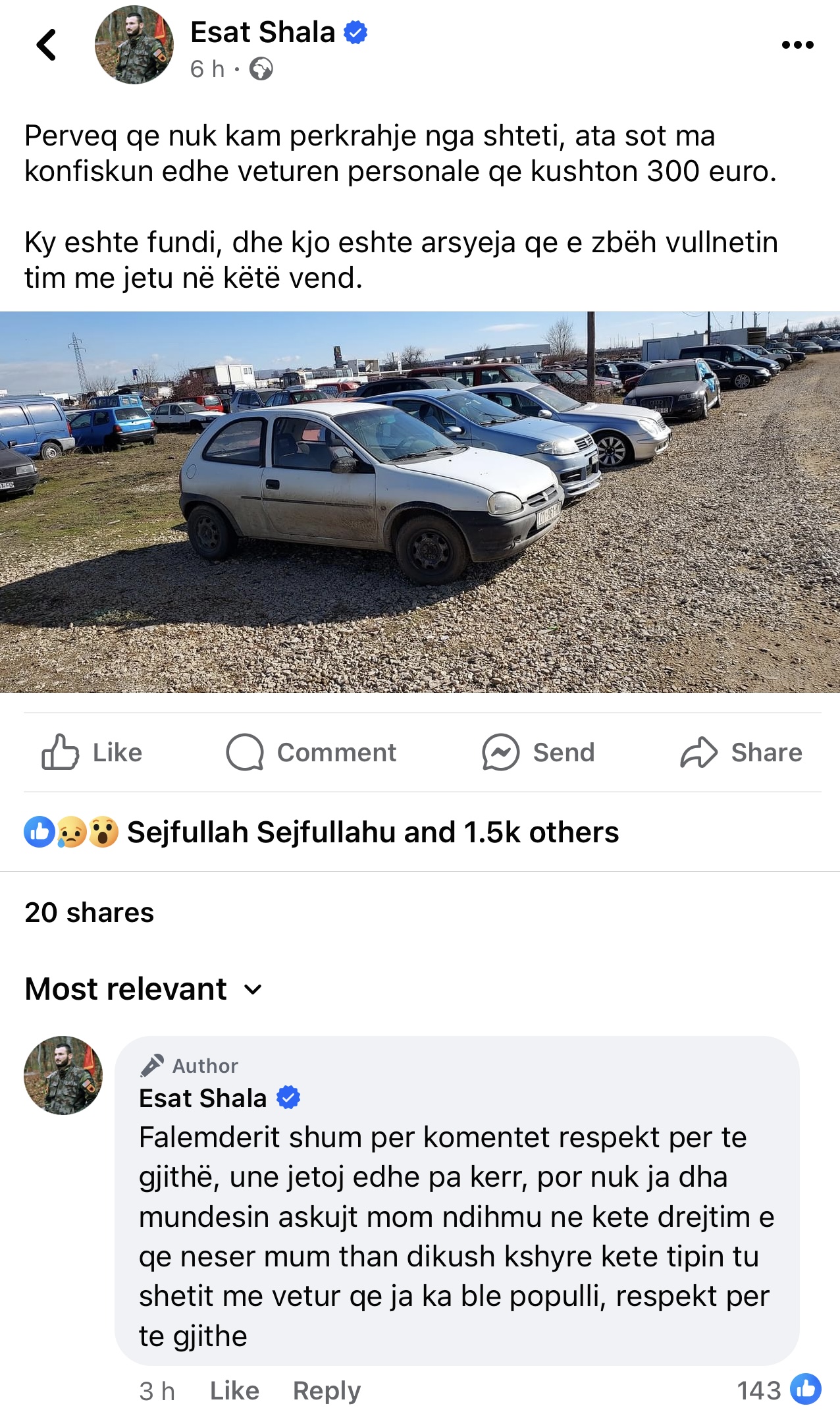View reactions from Sejfullah Sejfullahu and others
Image resolution: width=840 pixels, height=1410 pixels.
373,832
